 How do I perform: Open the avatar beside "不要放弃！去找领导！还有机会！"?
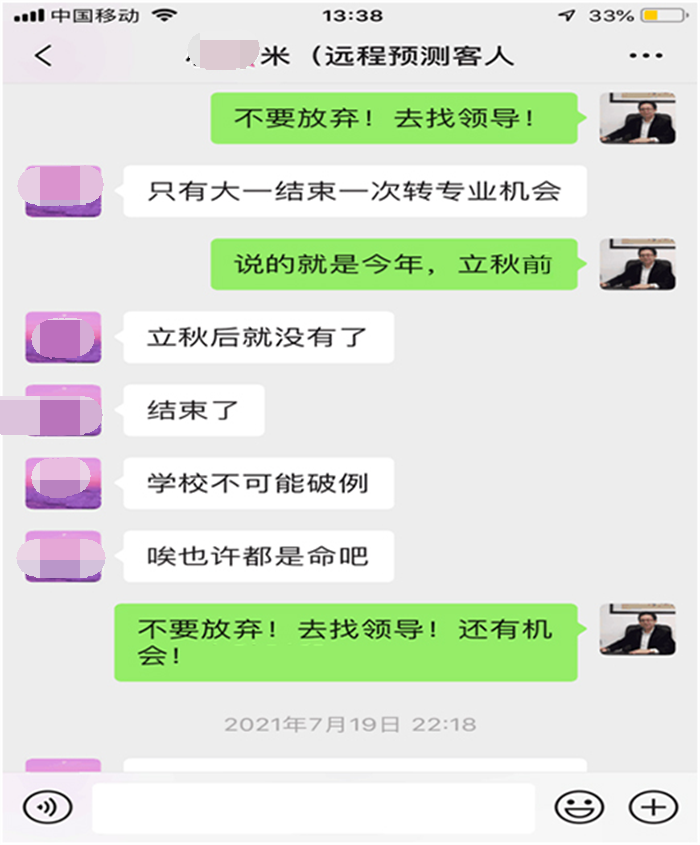tap(637, 630)
